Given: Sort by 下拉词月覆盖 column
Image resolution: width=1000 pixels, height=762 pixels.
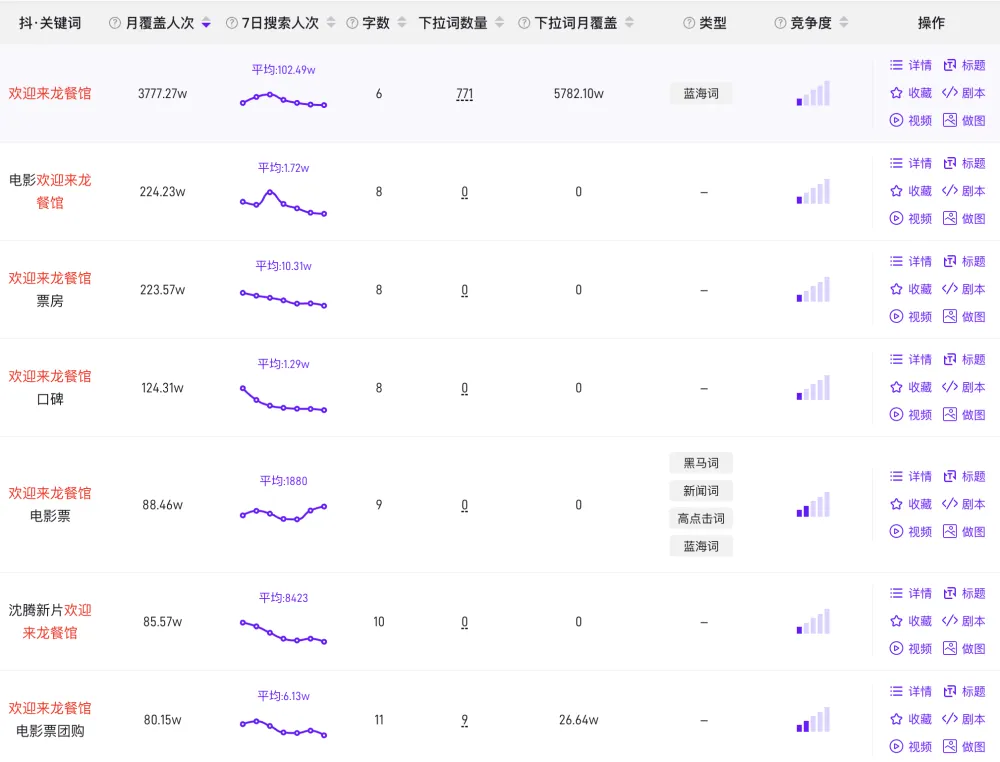Looking at the screenshot, I should coord(629,23).
